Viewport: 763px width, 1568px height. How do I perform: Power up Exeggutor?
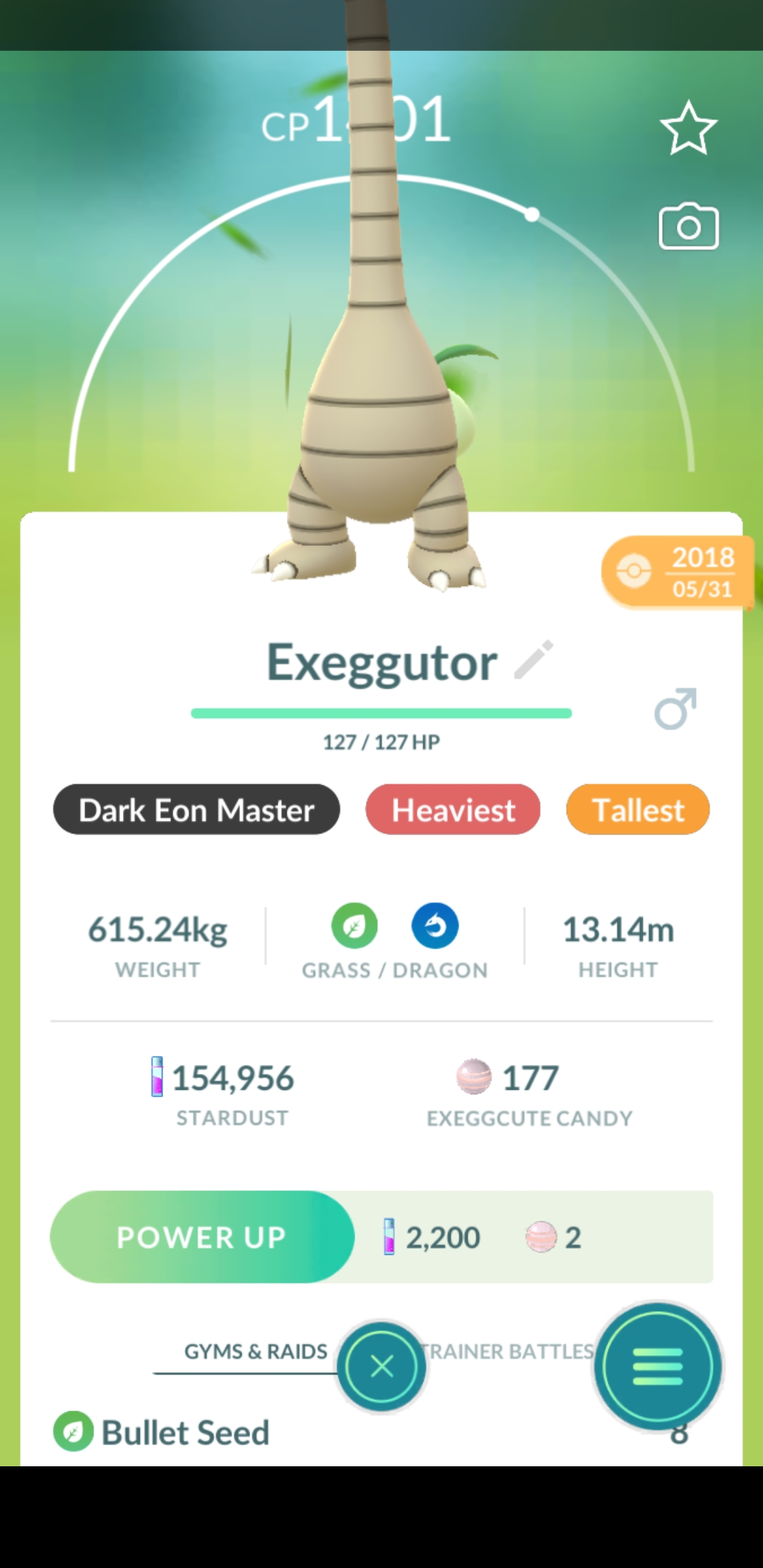coord(202,1237)
